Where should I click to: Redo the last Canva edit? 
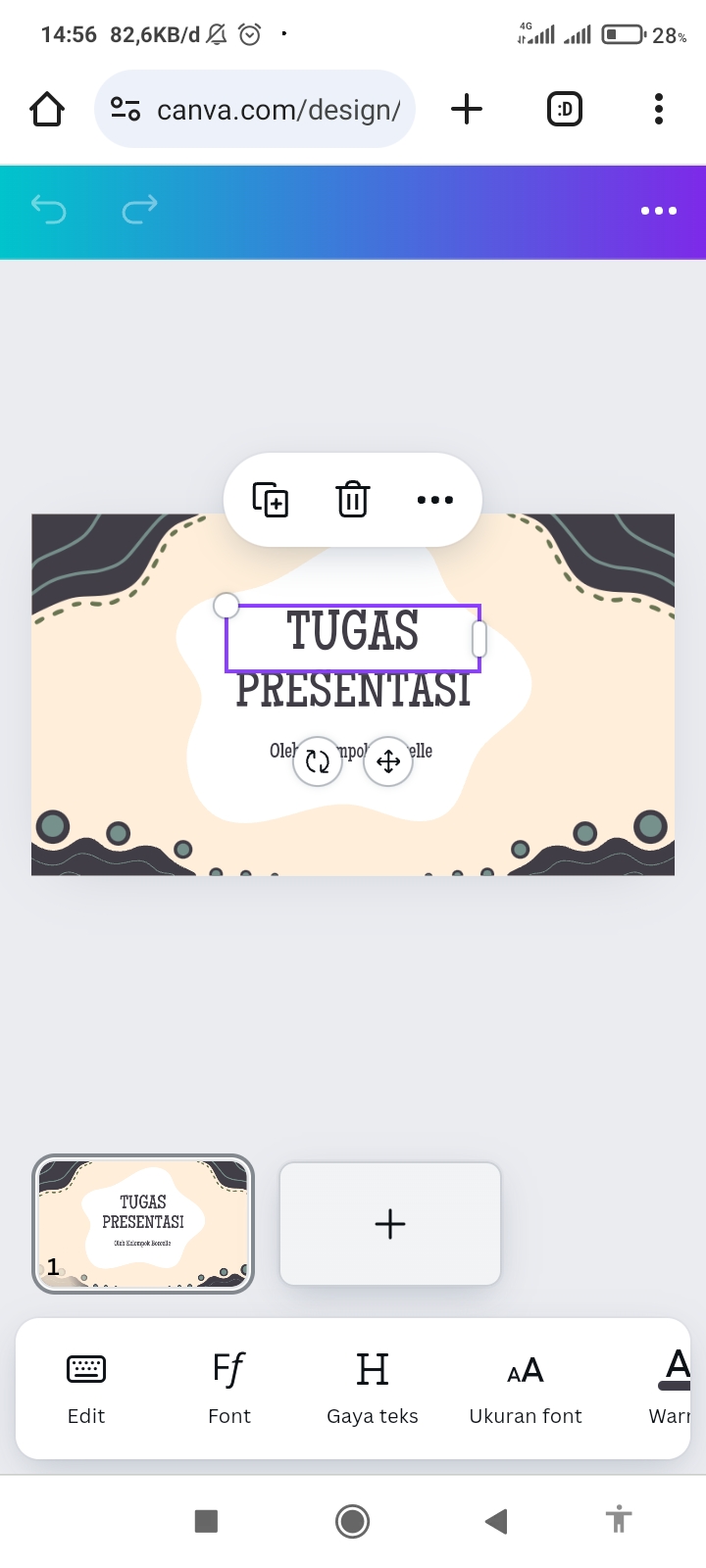[139, 209]
